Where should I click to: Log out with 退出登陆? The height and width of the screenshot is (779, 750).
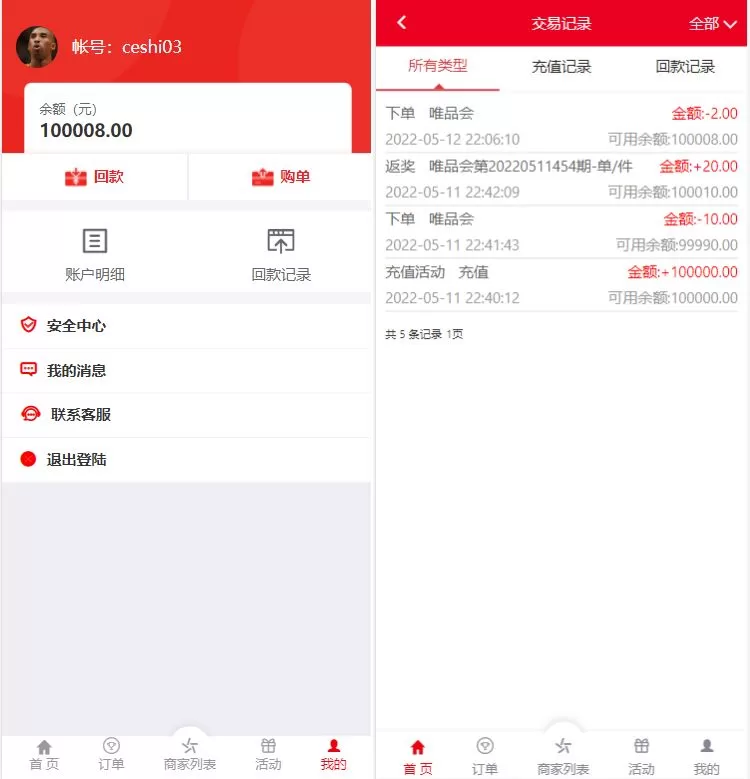pyautogui.click(x=76, y=460)
